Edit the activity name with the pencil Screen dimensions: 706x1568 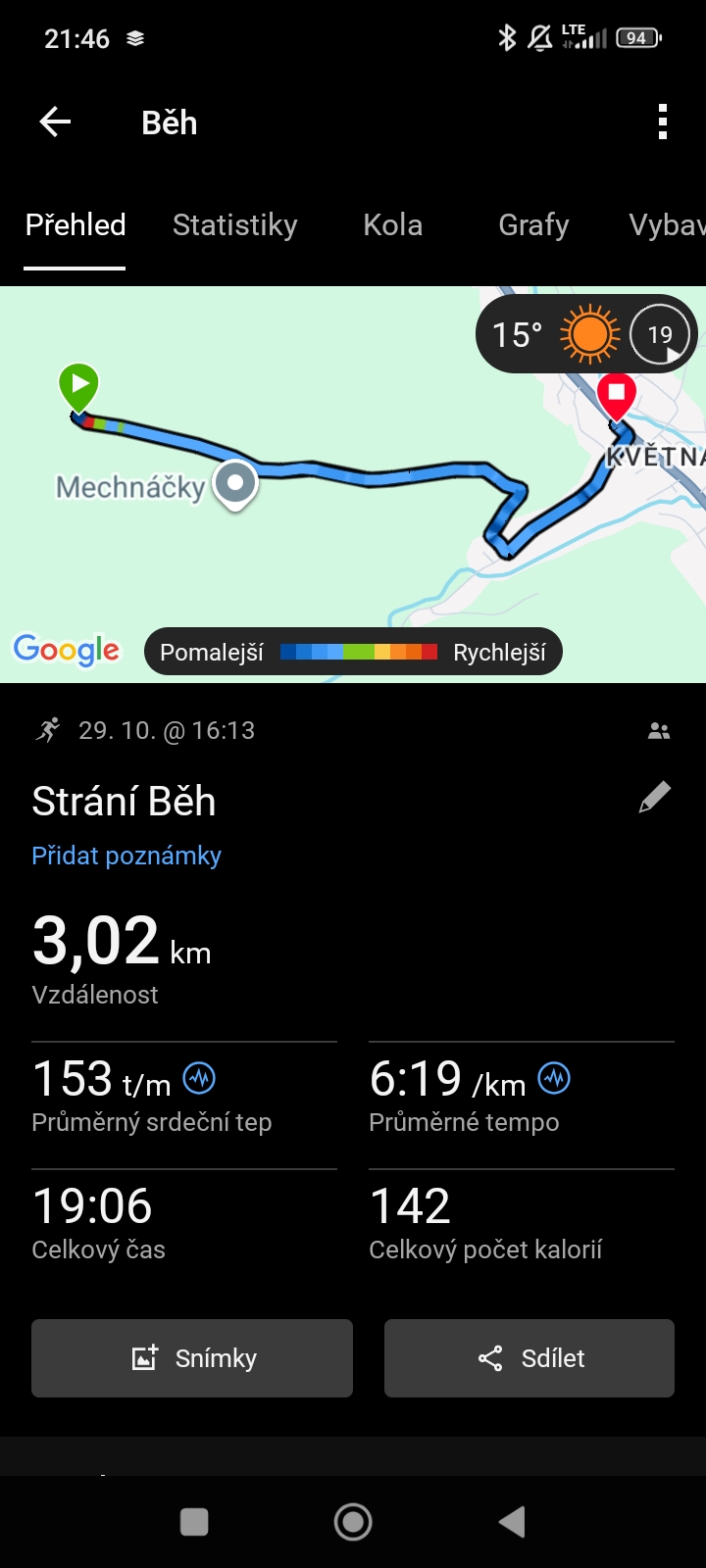[x=654, y=798]
